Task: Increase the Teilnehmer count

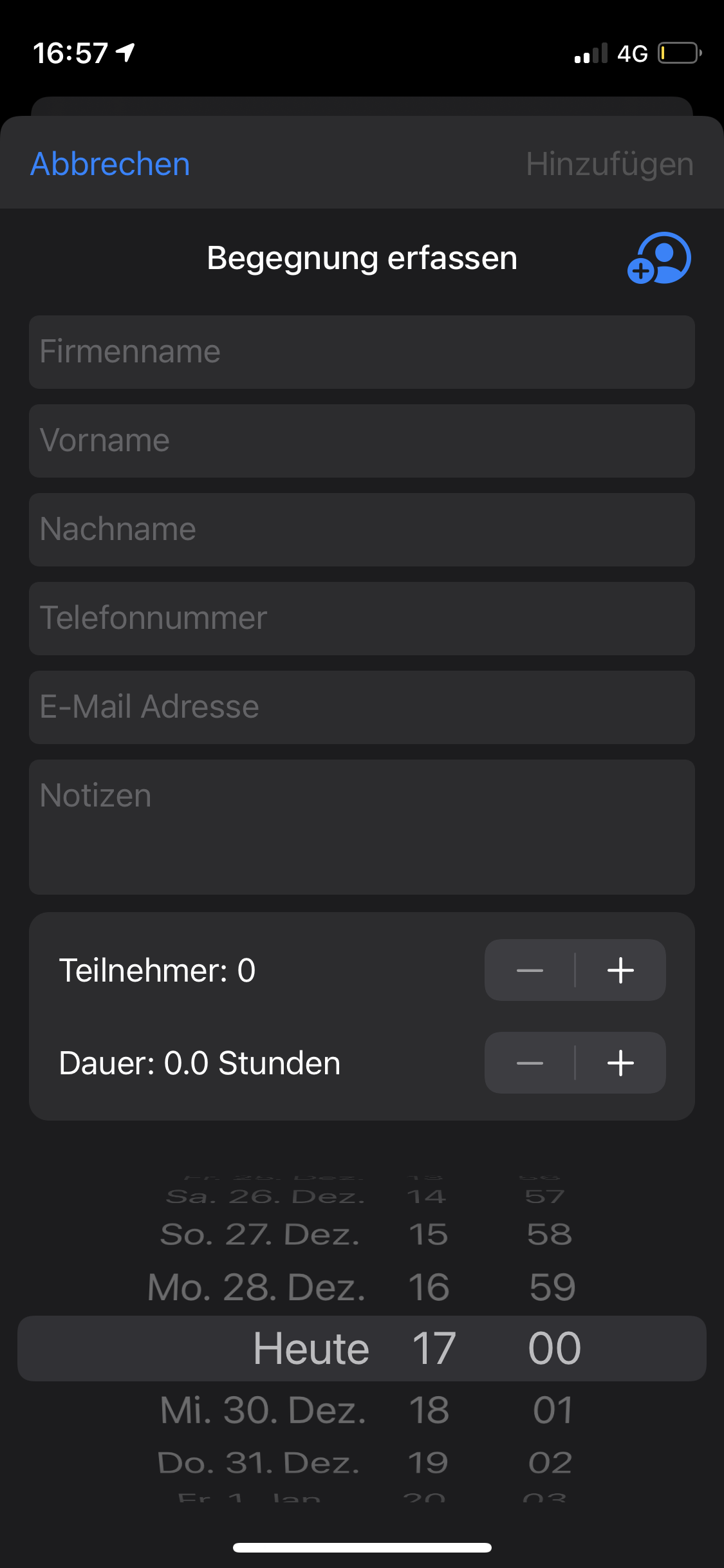Action: pos(620,970)
